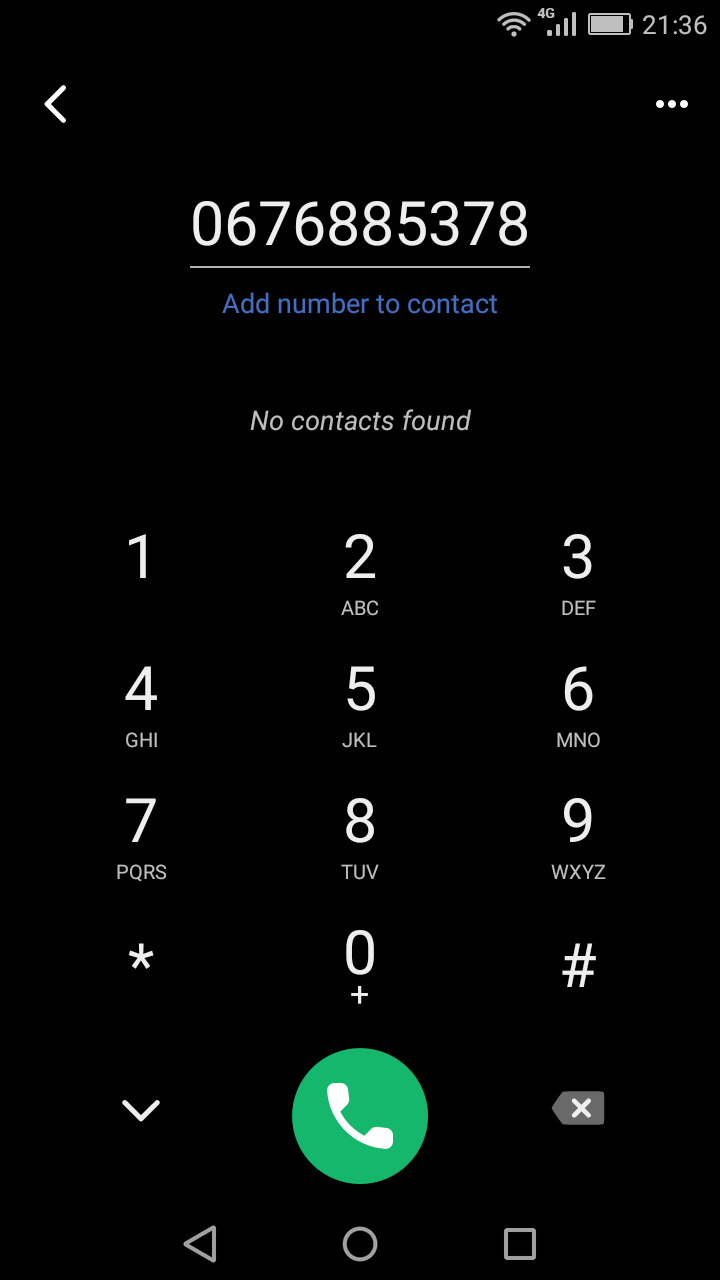This screenshot has width=720, height=1280.
Task: Tap Add number to contact
Action: point(359,303)
